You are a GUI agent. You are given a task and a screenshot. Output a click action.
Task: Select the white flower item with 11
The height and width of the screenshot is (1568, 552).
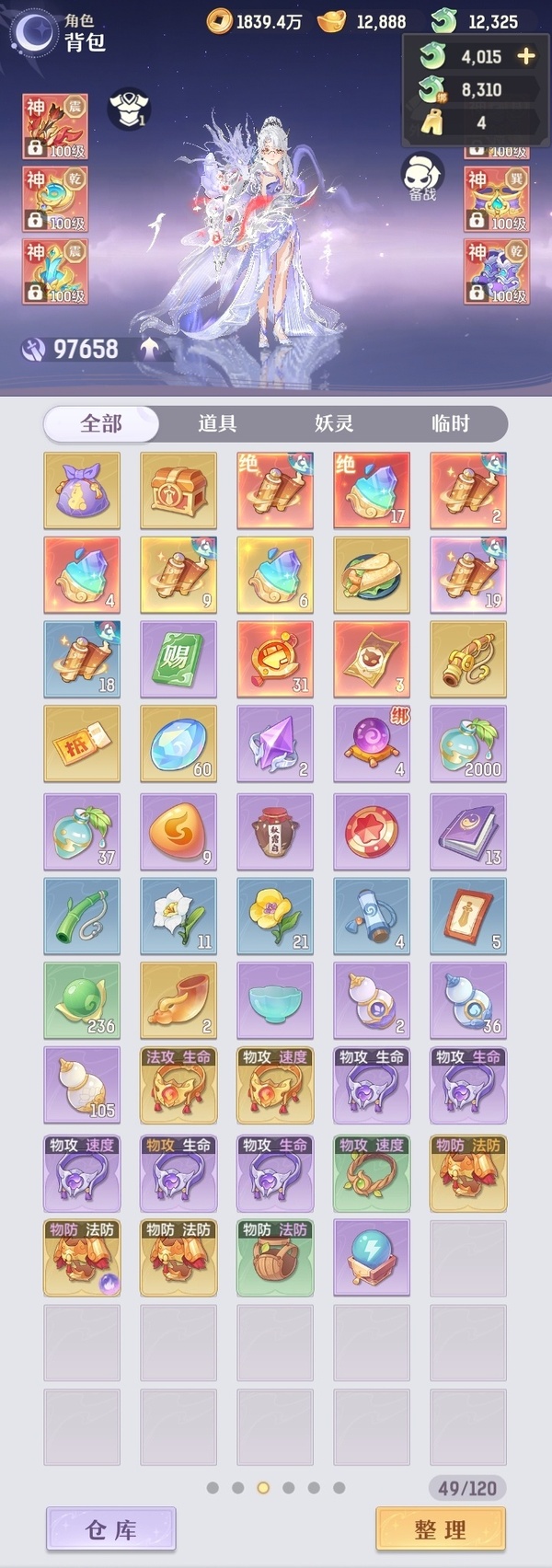178,916
